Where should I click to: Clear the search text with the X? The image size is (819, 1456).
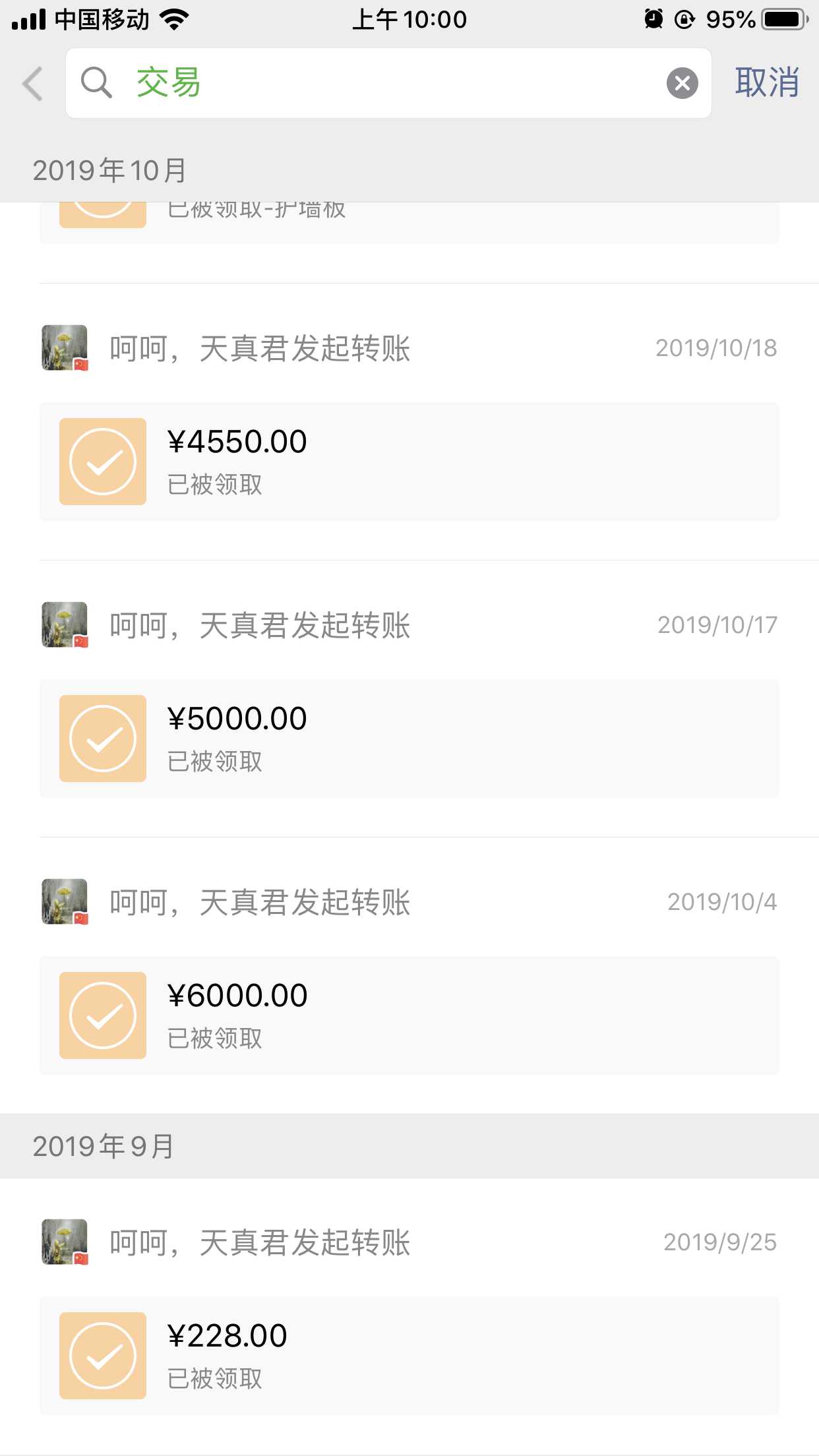682,84
